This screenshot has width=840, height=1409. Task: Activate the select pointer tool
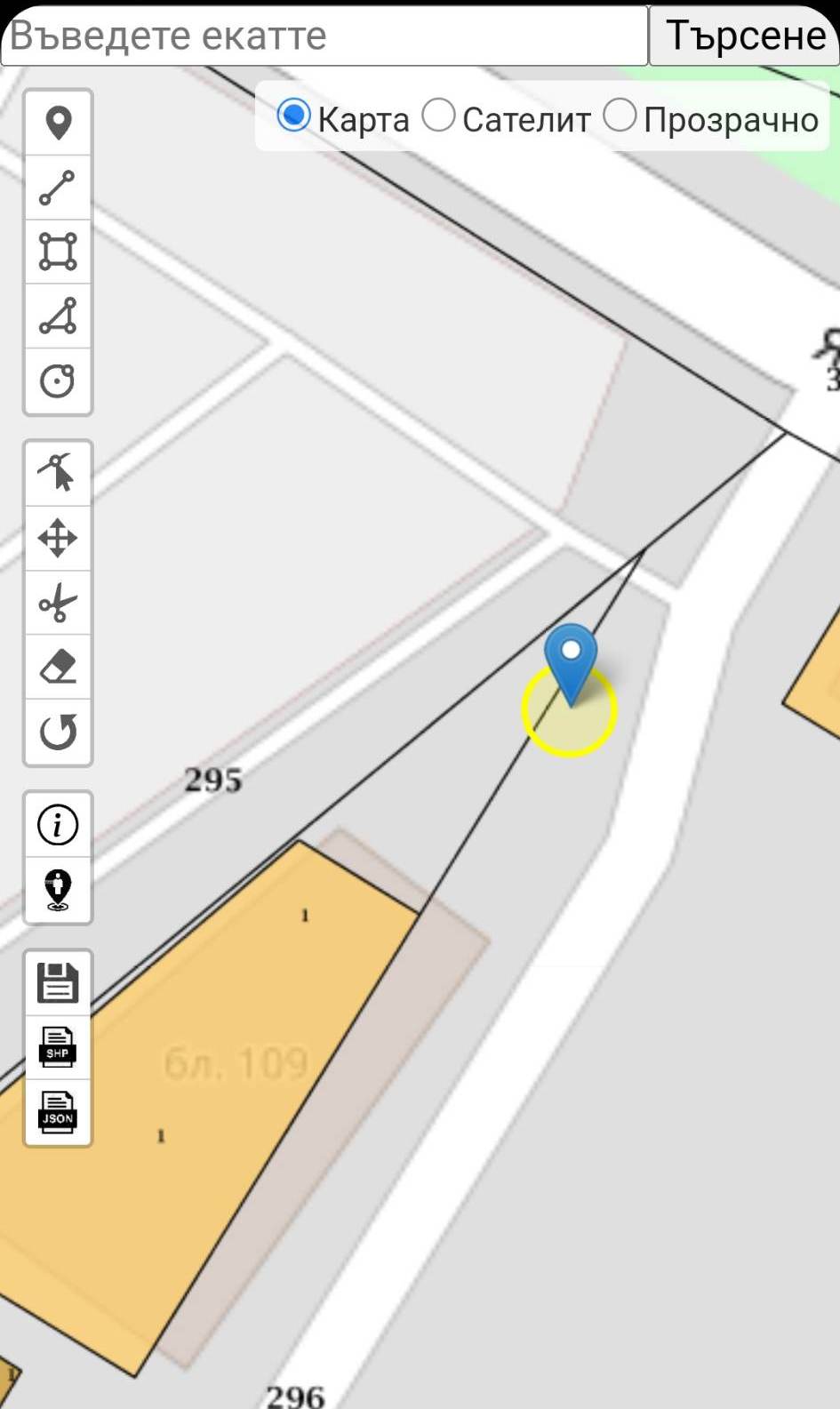(58, 473)
